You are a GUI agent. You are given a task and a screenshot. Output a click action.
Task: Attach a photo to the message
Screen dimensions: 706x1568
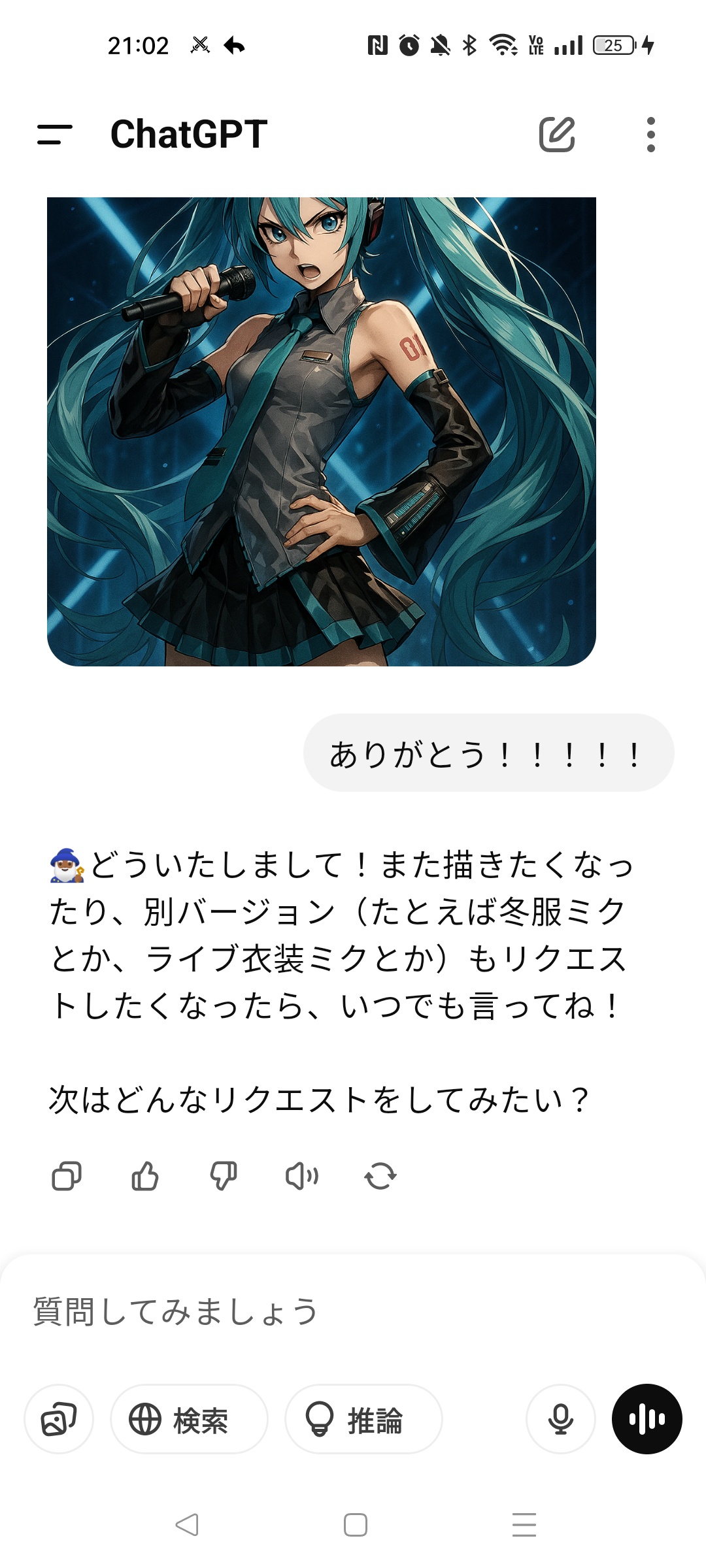[59, 1419]
